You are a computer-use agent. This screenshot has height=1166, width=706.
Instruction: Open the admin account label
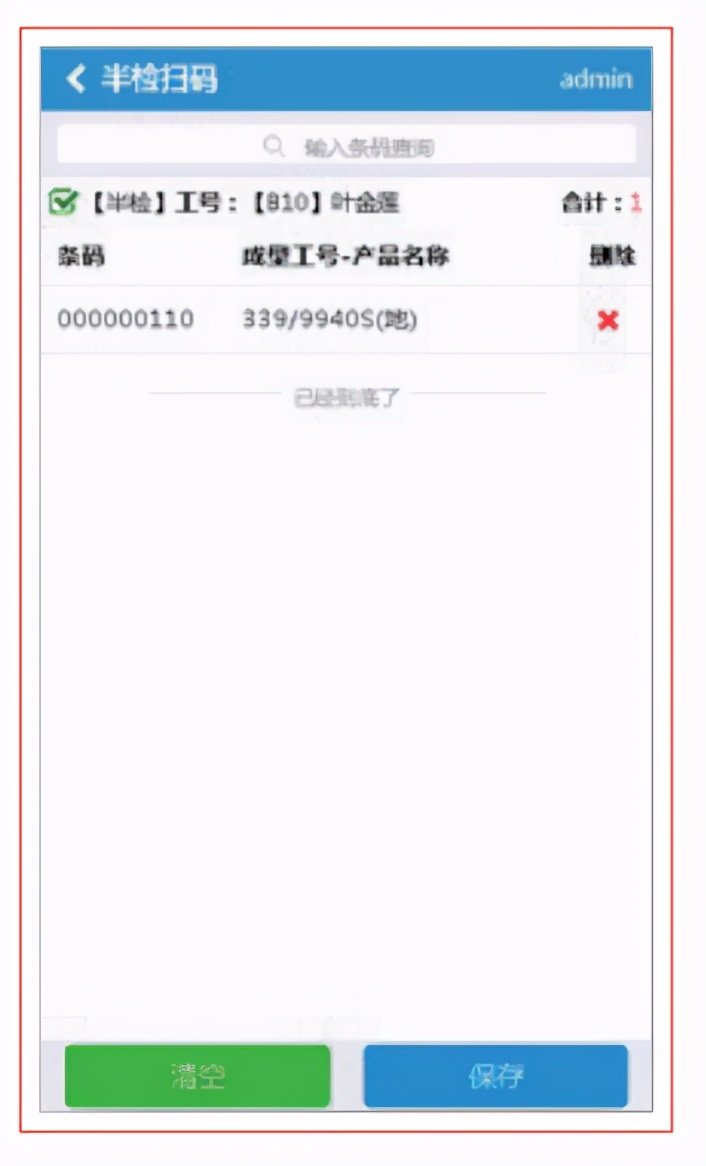click(x=596, y=79)
